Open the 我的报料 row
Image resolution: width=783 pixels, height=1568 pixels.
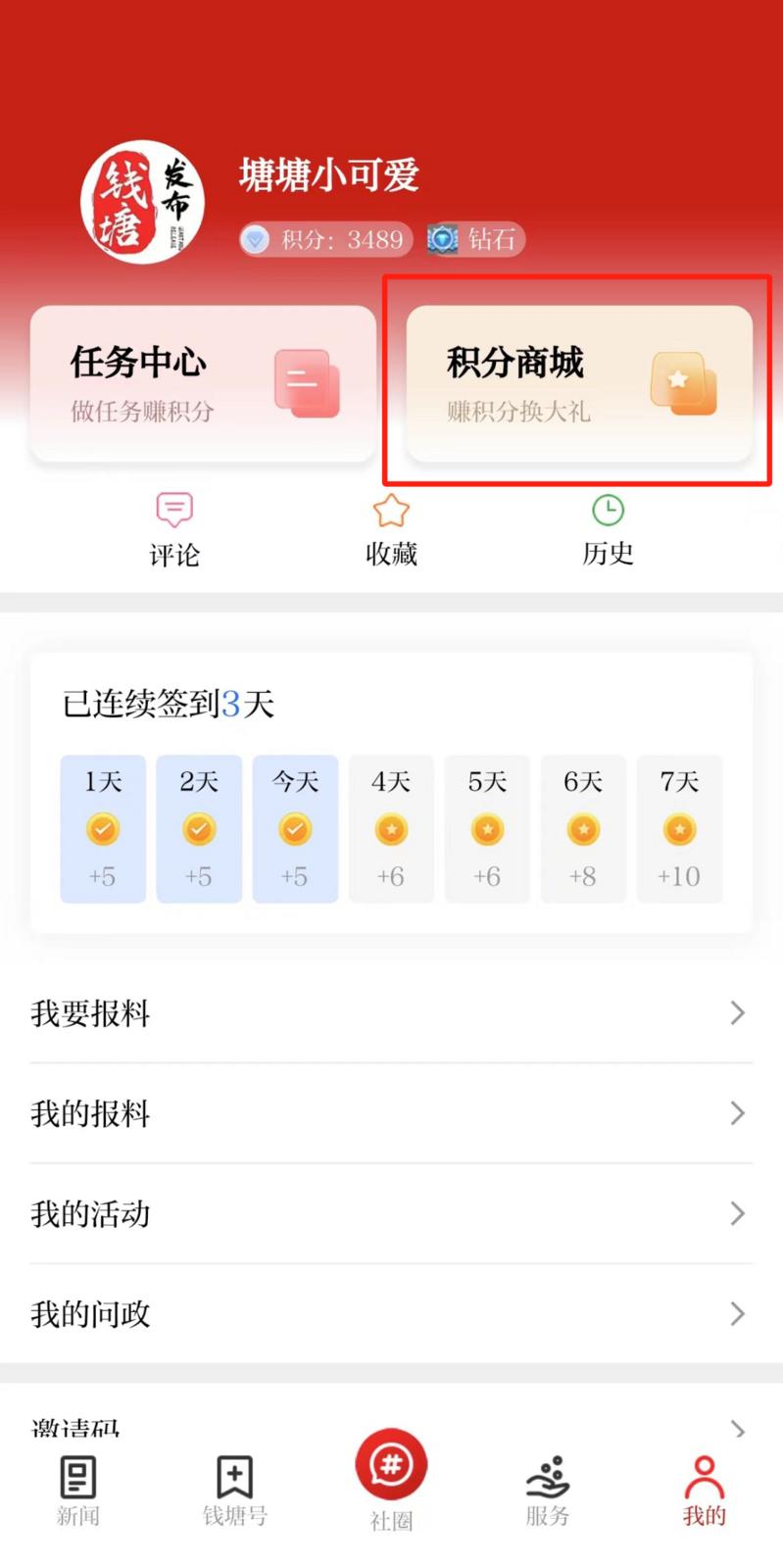point(391,1113)
